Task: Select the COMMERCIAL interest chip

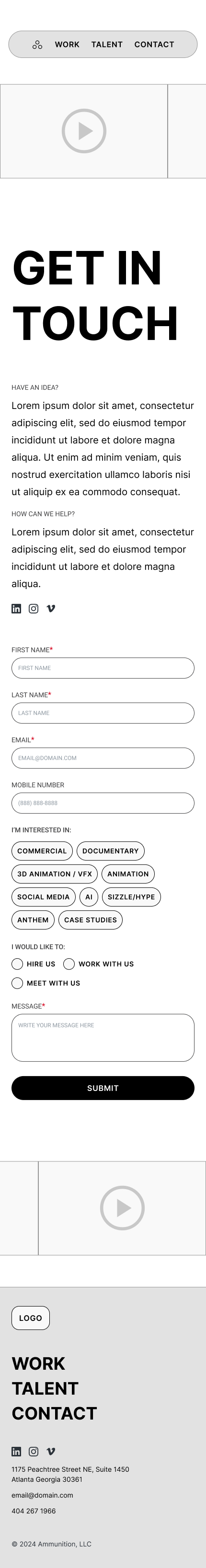Action: [42, 851]
